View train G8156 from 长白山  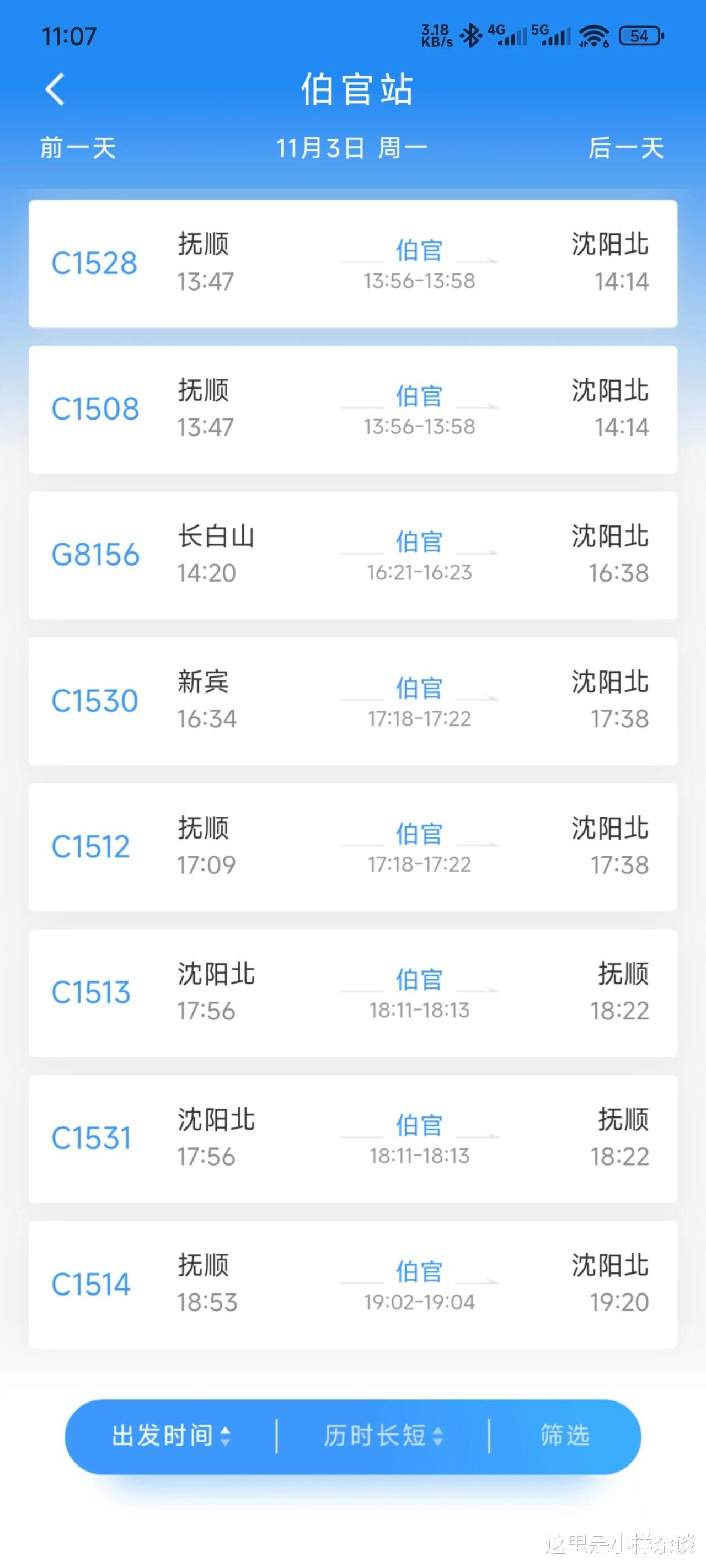coord(352,555)
